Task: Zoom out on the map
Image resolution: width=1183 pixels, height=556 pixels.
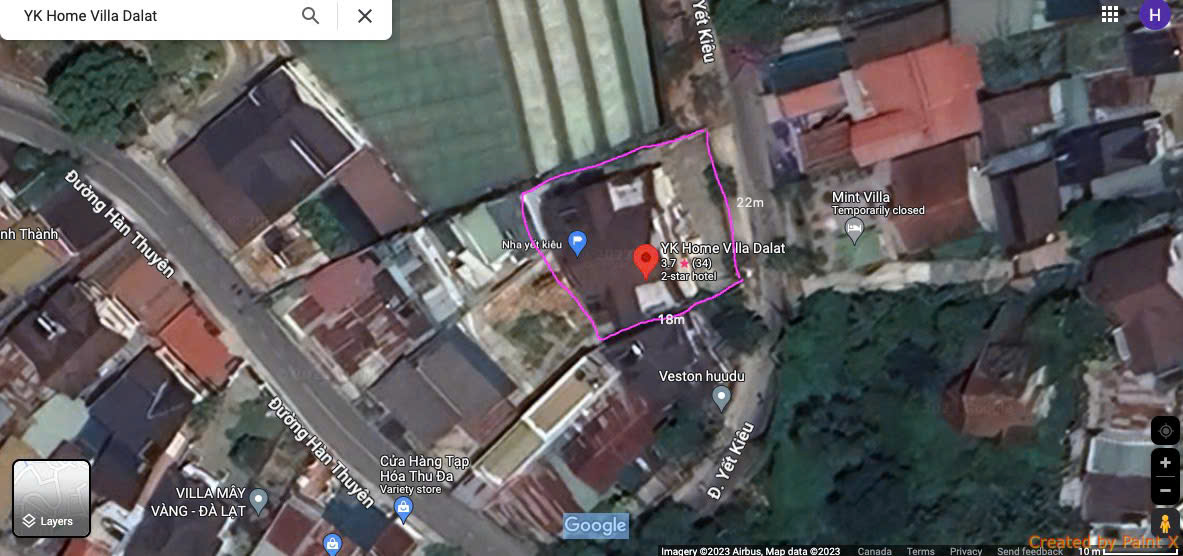Action: tap(1165, 491)
